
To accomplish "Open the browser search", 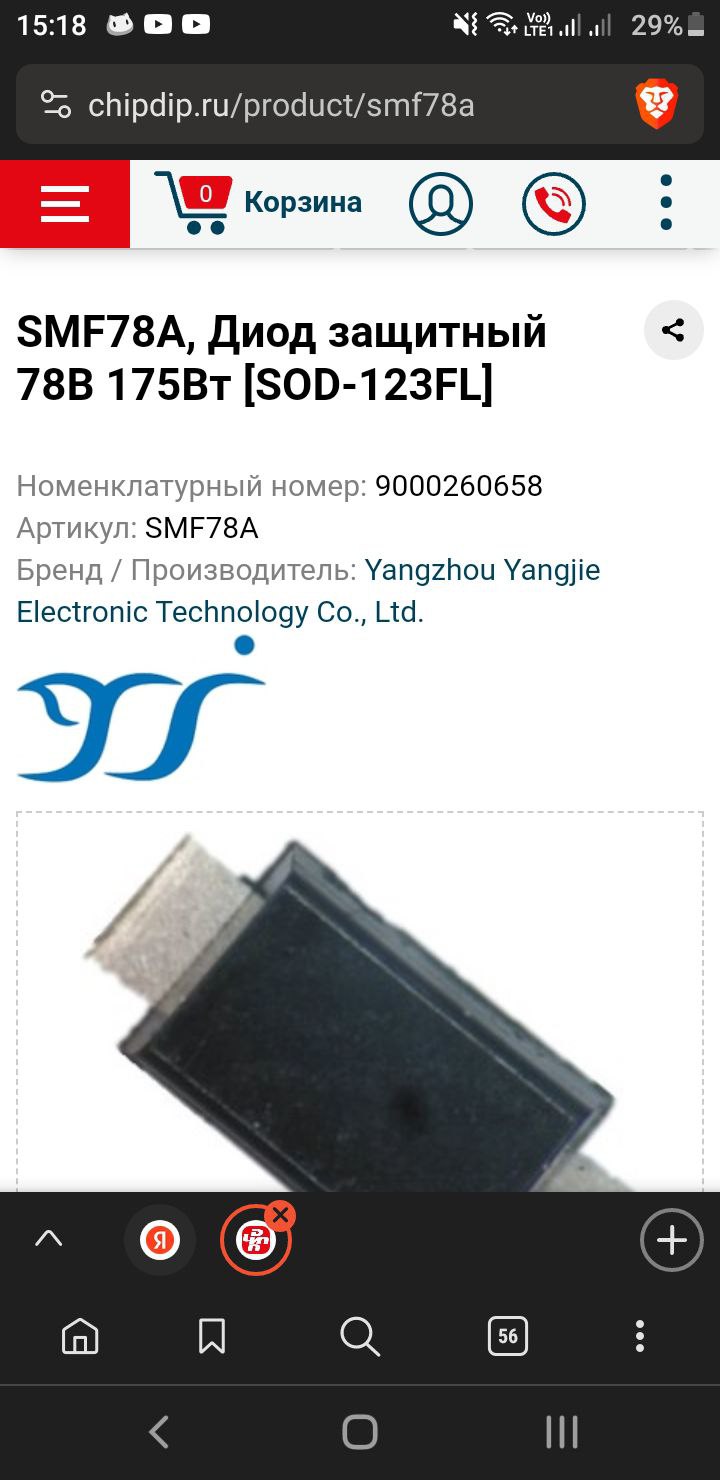I will click(x=360, y=1336).
